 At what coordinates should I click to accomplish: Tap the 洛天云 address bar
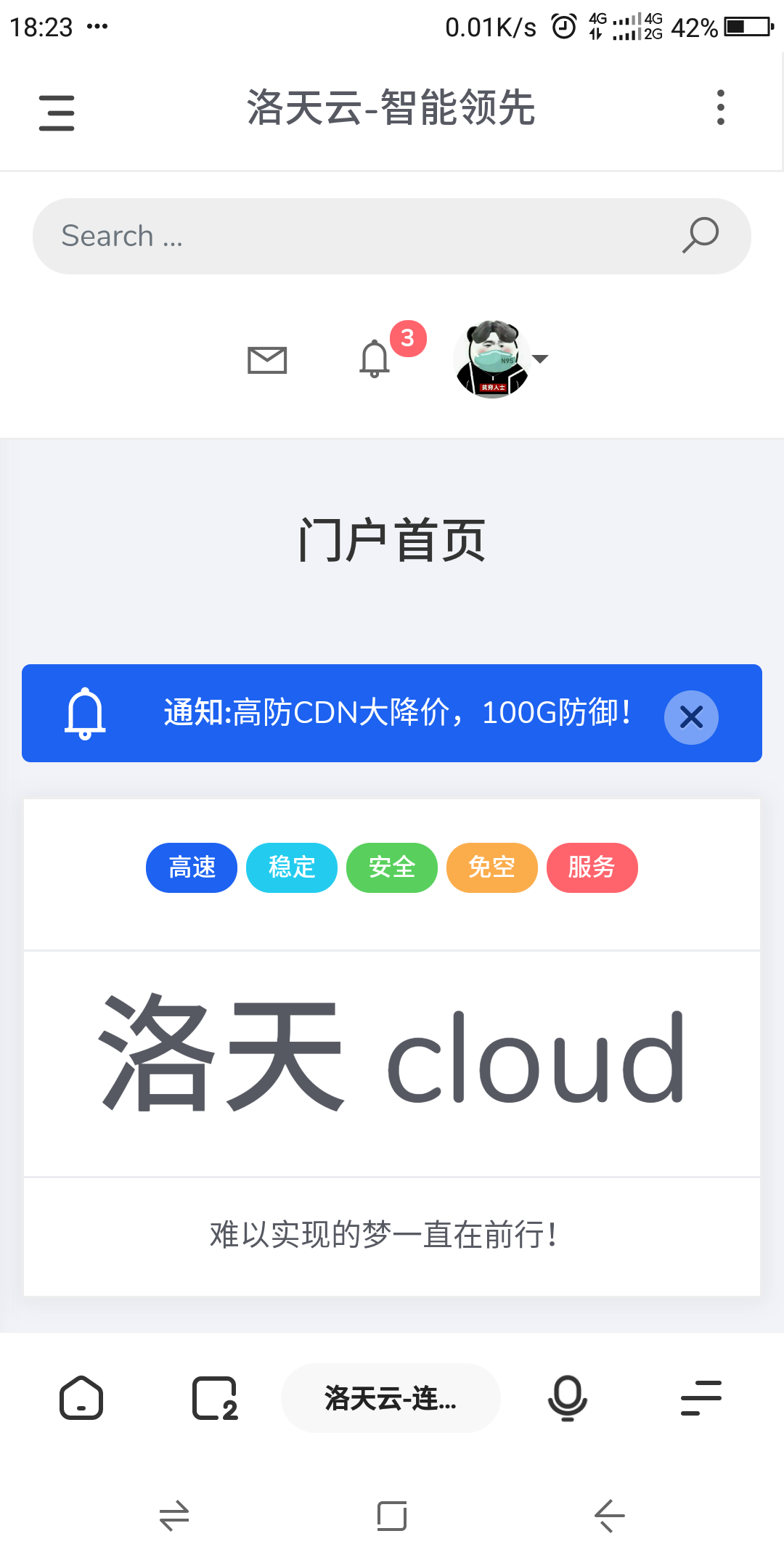391,1397
